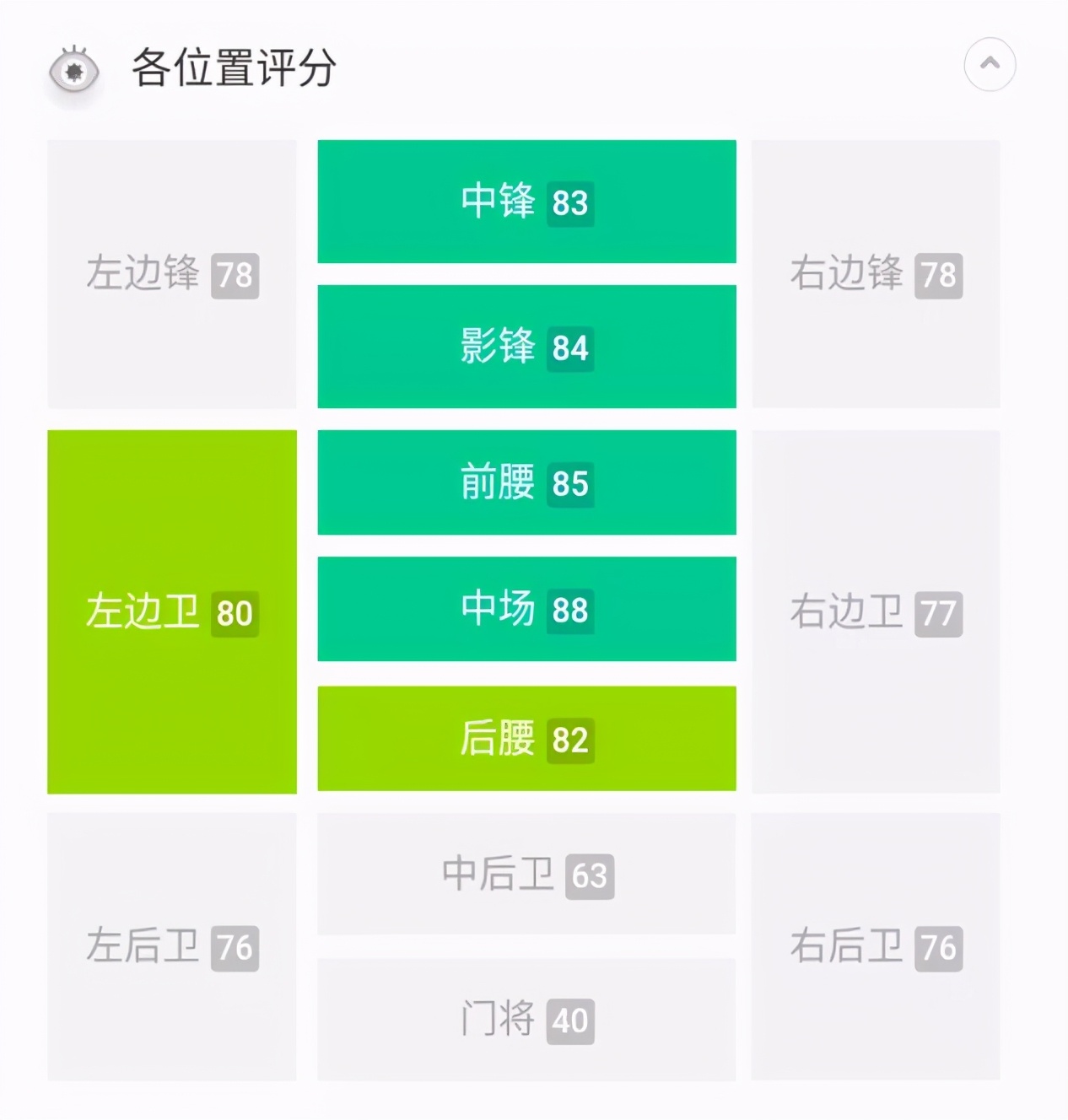This screenshot has height=1120, width=1068.
Task: Open the 中后卫 63 rating card
Action: point(526,875)
